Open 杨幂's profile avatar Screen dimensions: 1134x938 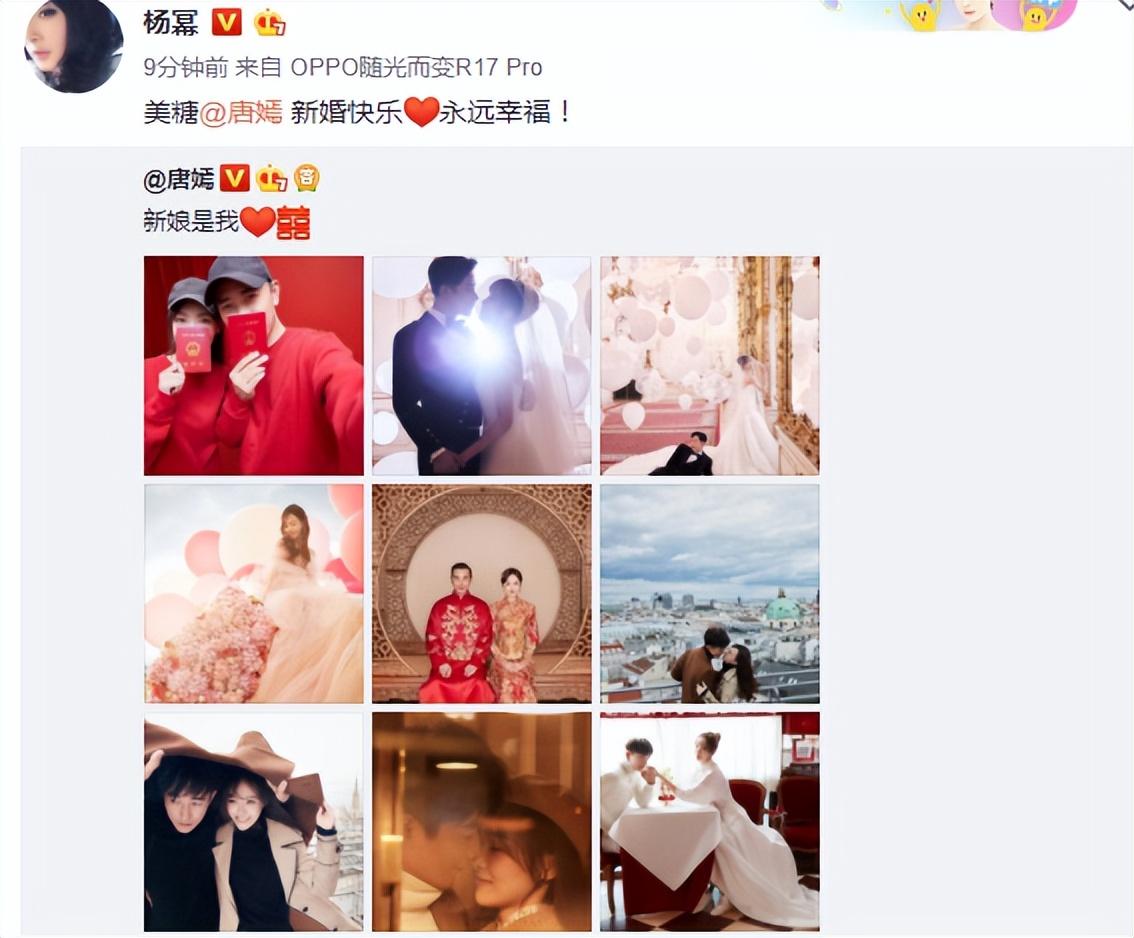pyautogui.click(x=73, y=45)
